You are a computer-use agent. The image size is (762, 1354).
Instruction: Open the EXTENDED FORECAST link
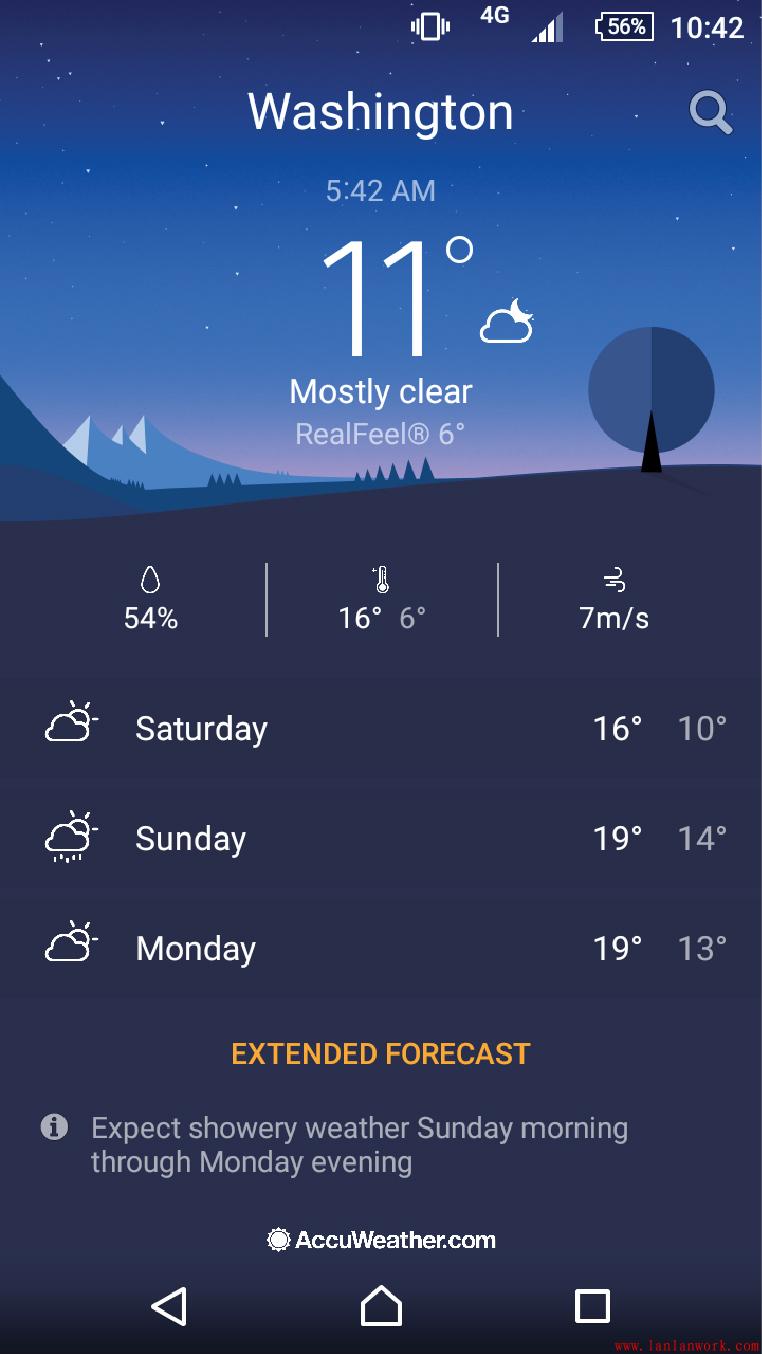(x=380, y=1054)
